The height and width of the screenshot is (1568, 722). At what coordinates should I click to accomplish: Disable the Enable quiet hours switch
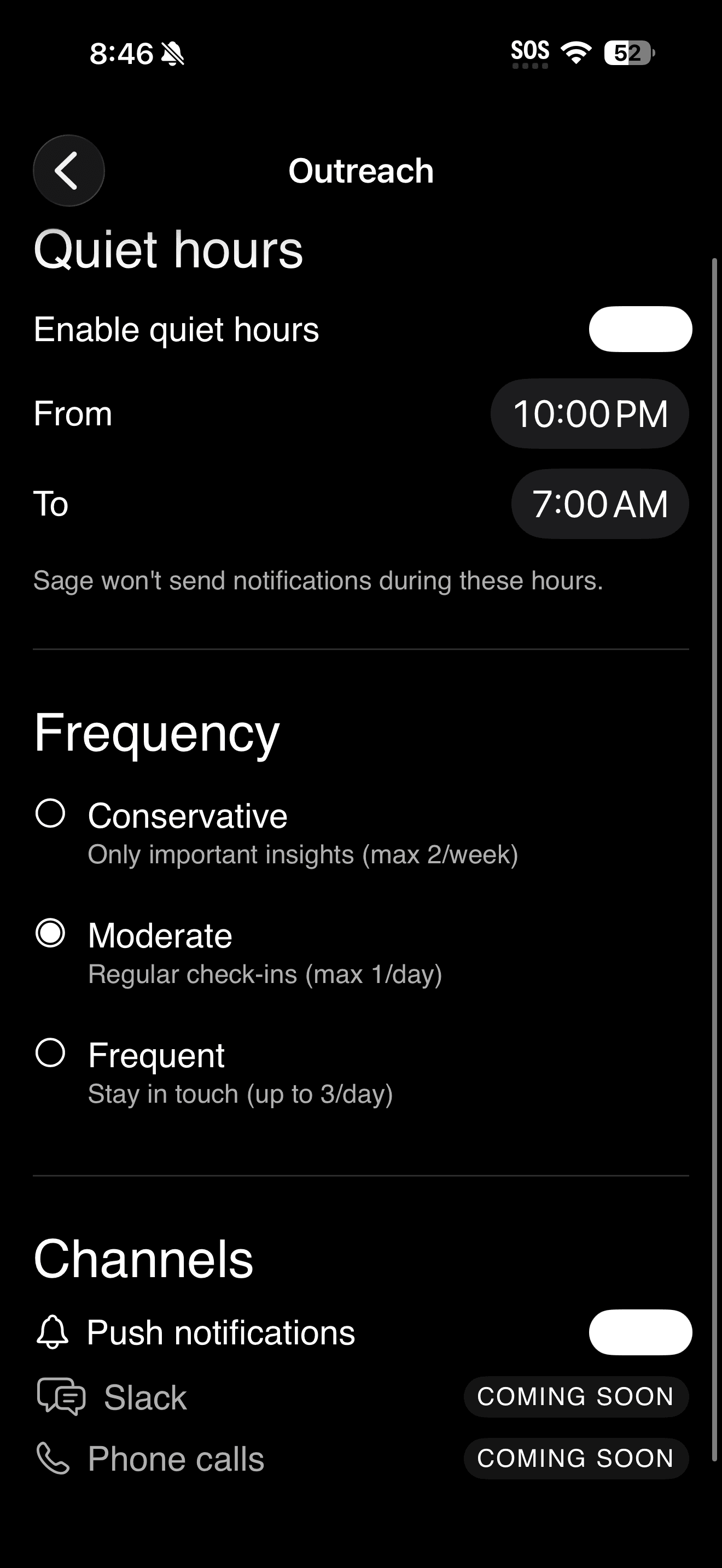[641, 329]
